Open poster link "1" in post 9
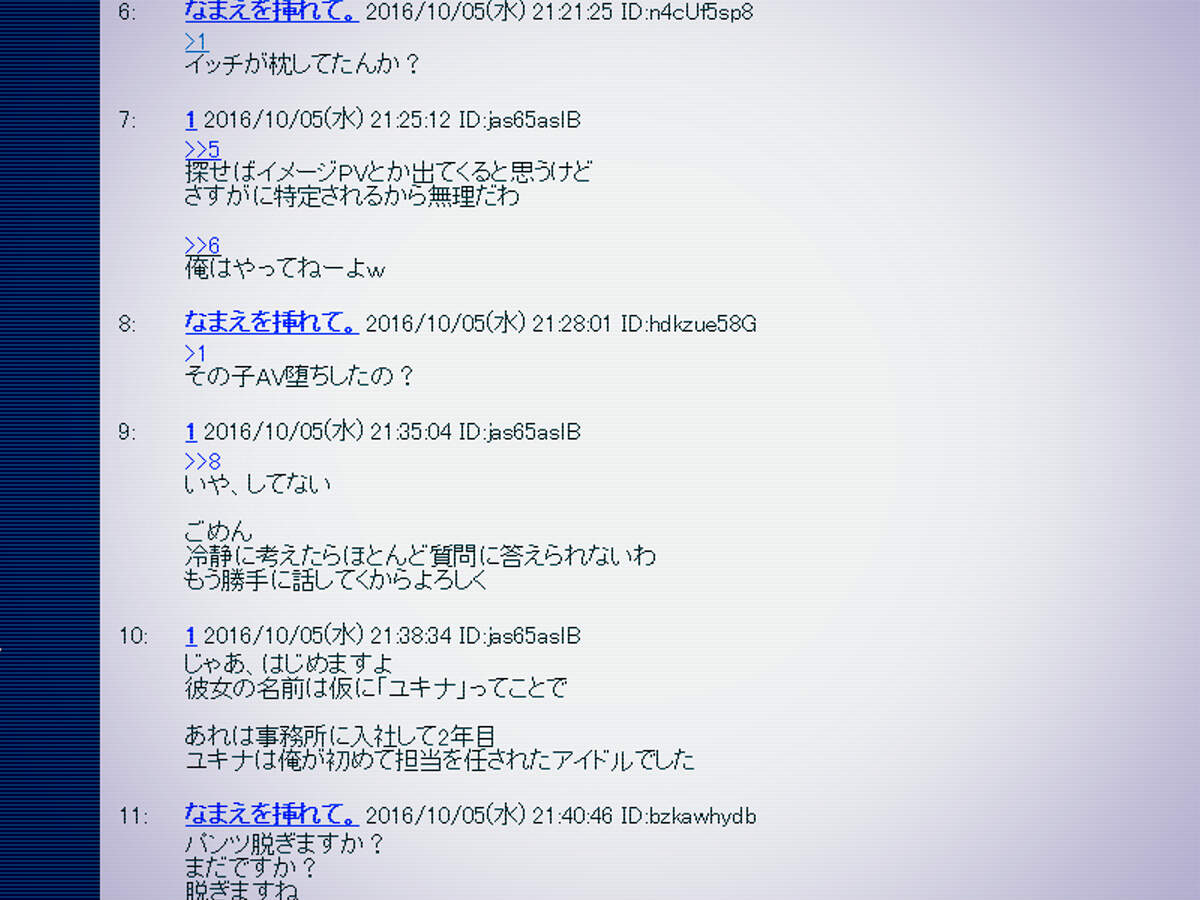Viewport: 1200px width, 900px height. 190,432
